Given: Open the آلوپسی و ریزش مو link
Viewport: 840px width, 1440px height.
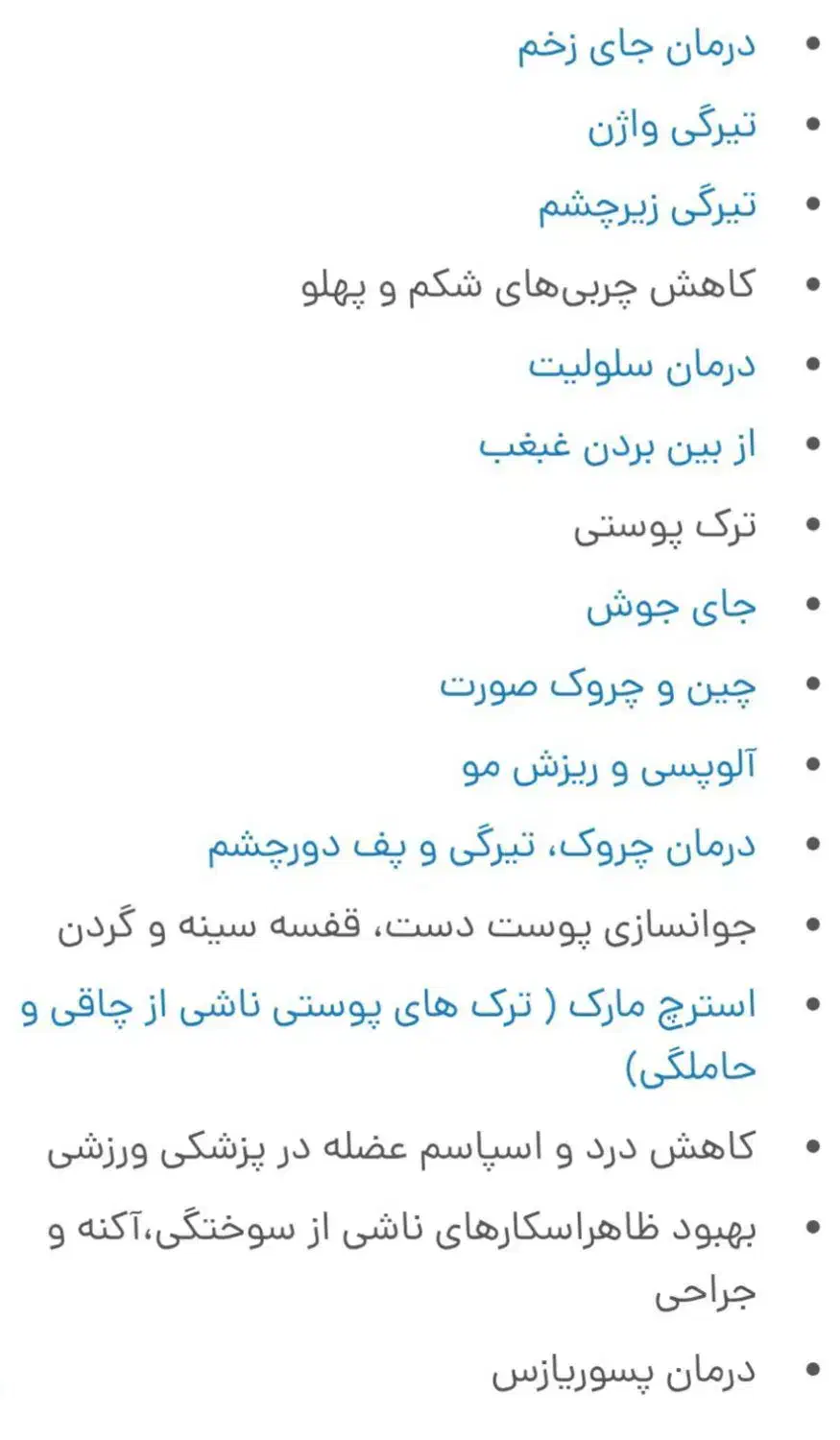Looking at the screenshot, I should pyautogui.click(x=609, y=766).
